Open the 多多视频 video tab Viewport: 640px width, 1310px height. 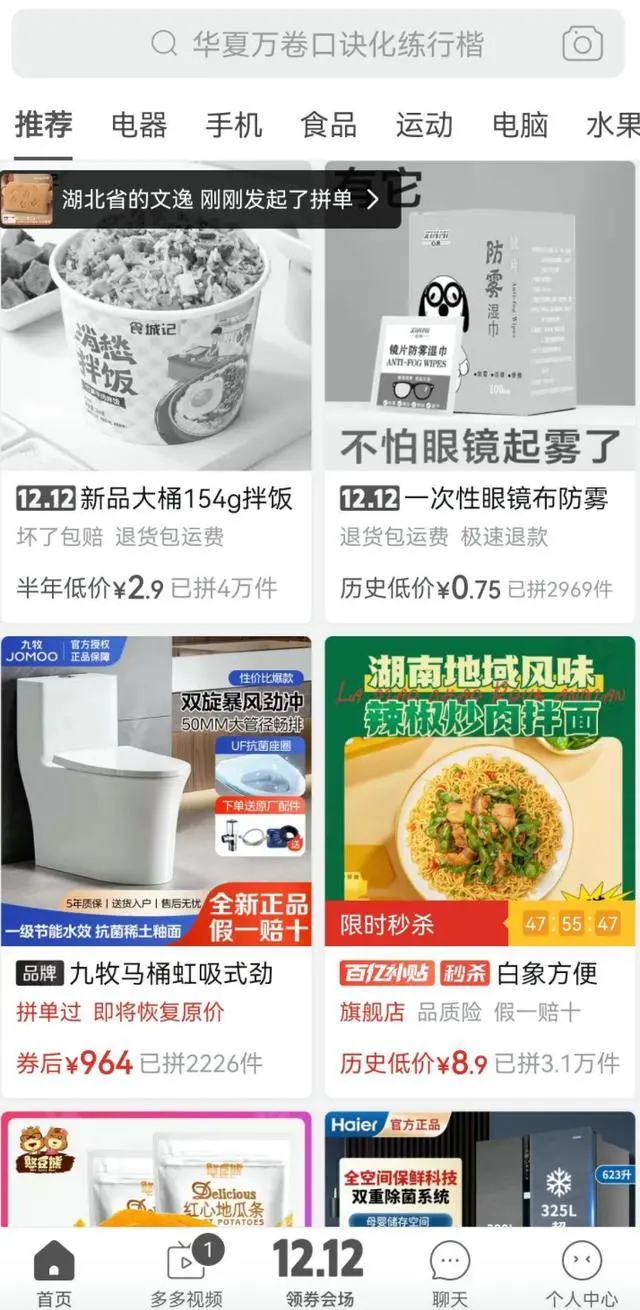pyautogui.click(x=186, y=1273)
